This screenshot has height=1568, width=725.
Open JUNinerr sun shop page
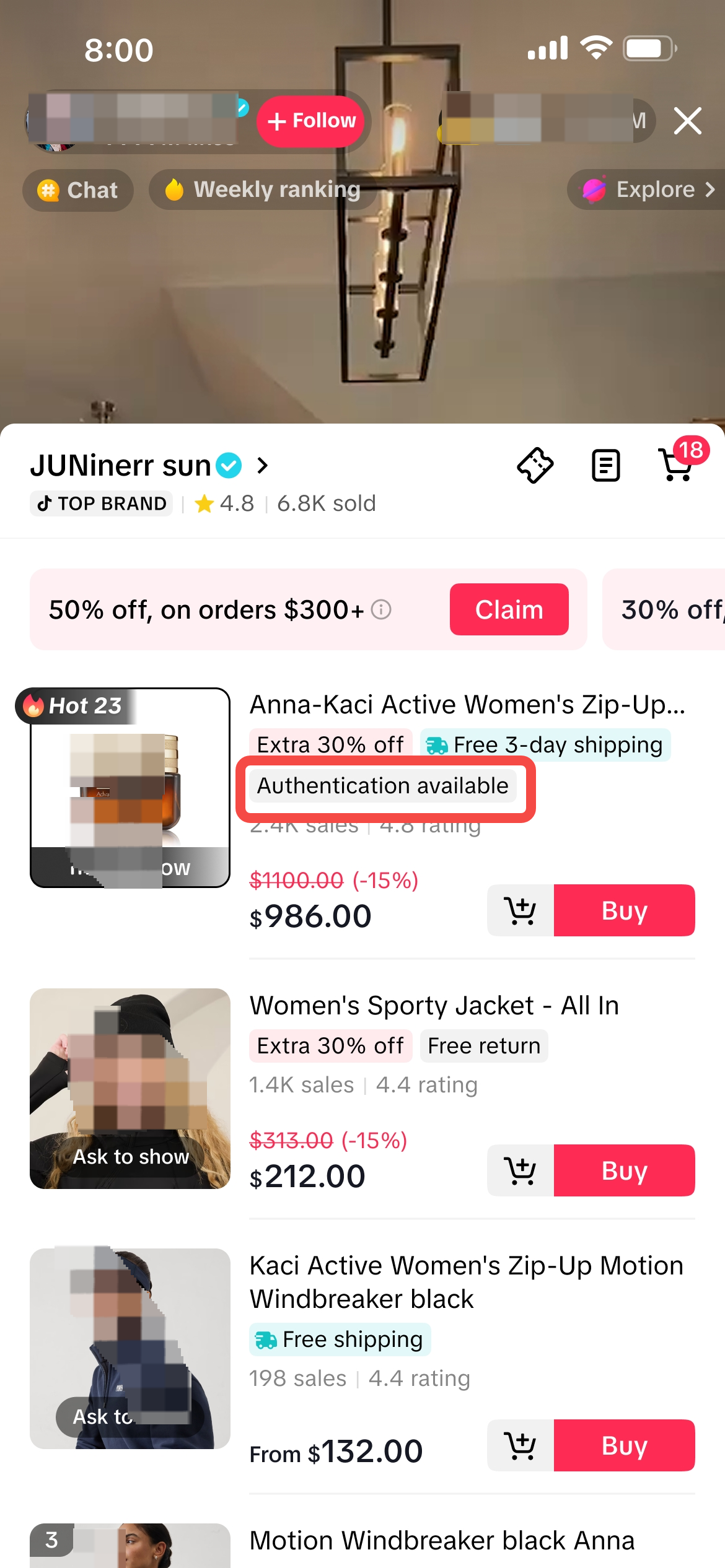pyautogui.click(x=150, y=466)
